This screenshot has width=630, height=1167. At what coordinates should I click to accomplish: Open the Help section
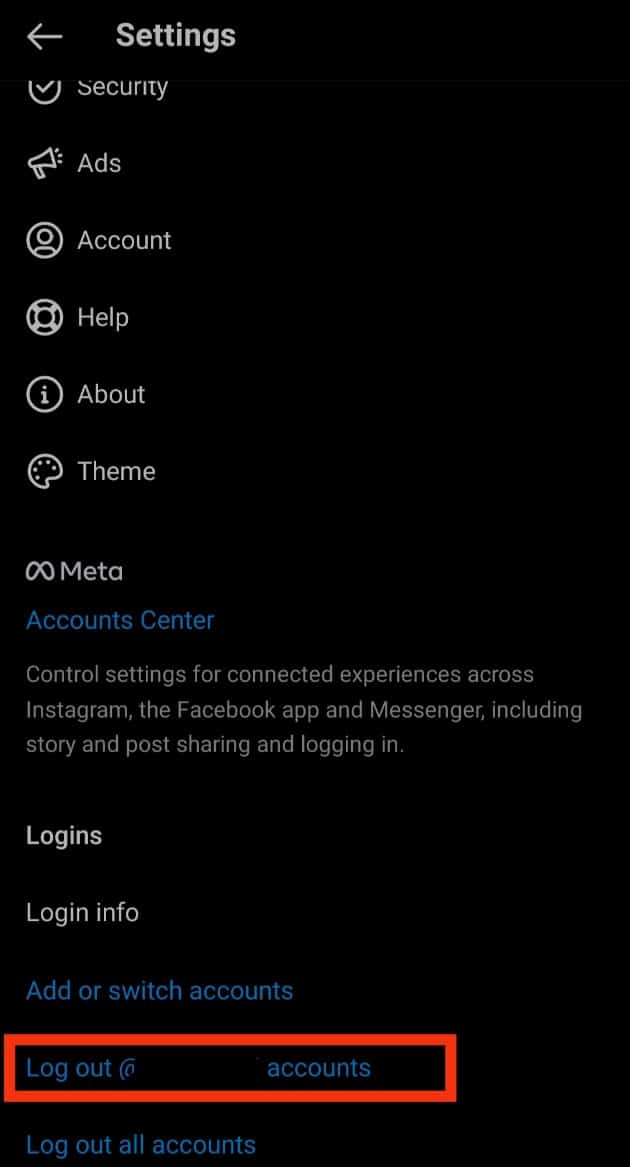point(102,317)
